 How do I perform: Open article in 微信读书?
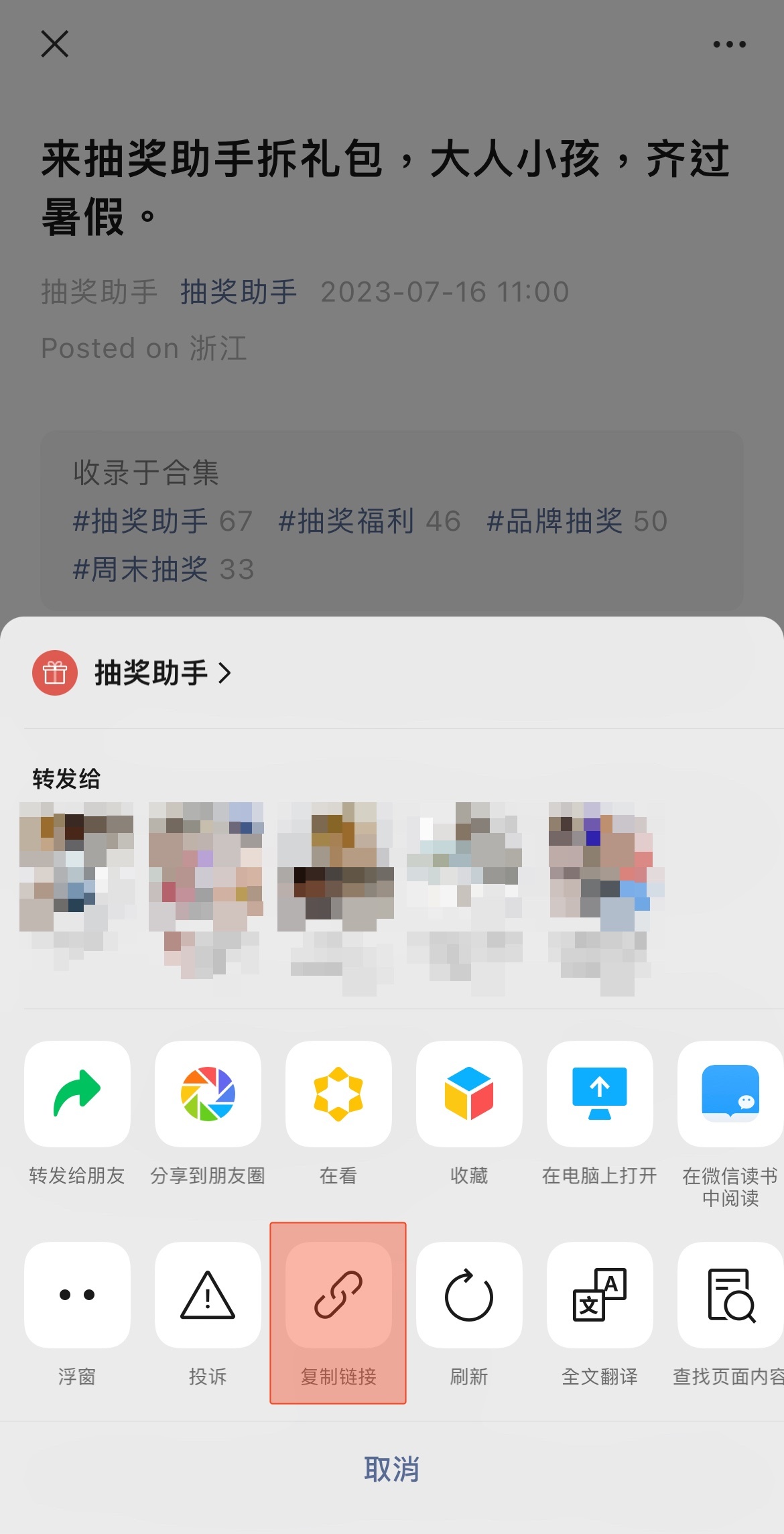(730, 1094)
